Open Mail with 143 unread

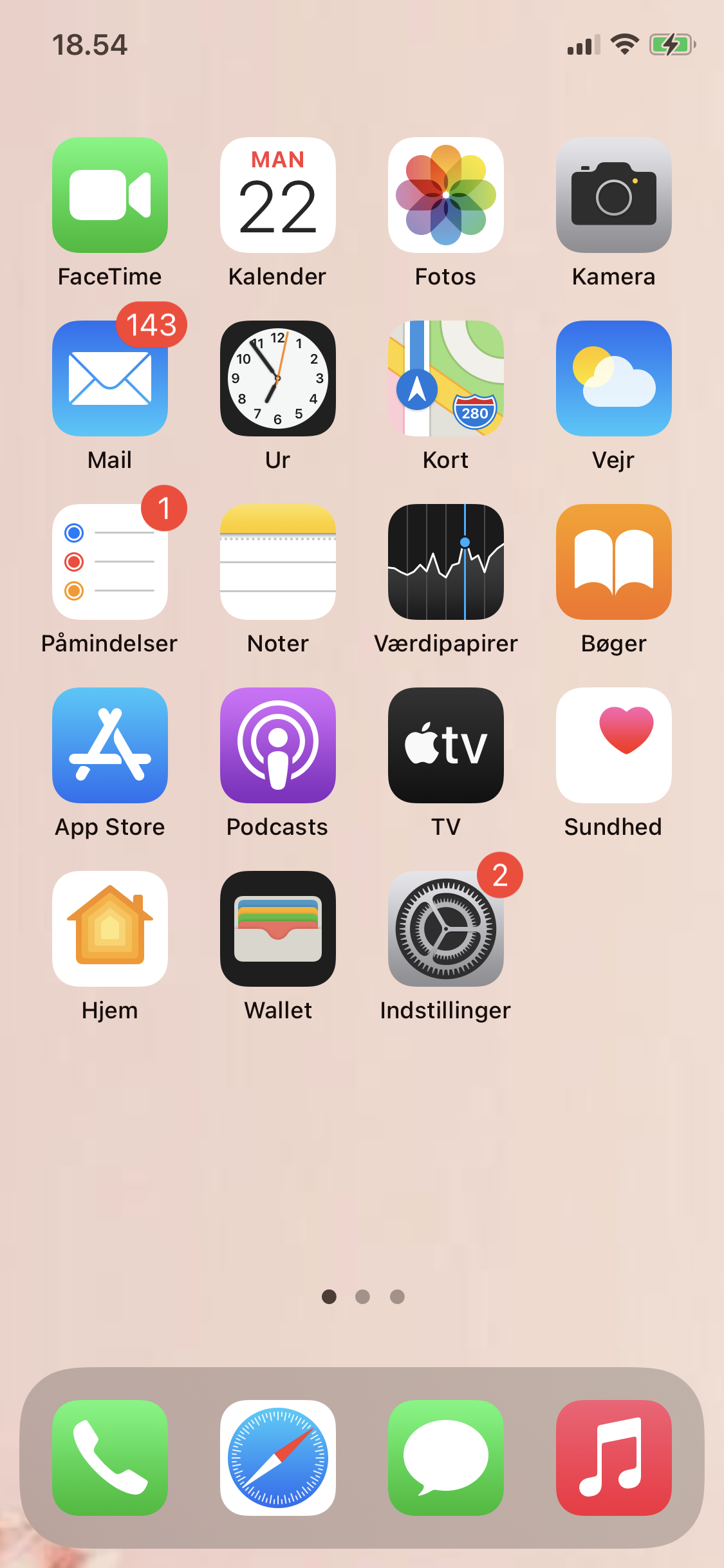click(110, 378)
